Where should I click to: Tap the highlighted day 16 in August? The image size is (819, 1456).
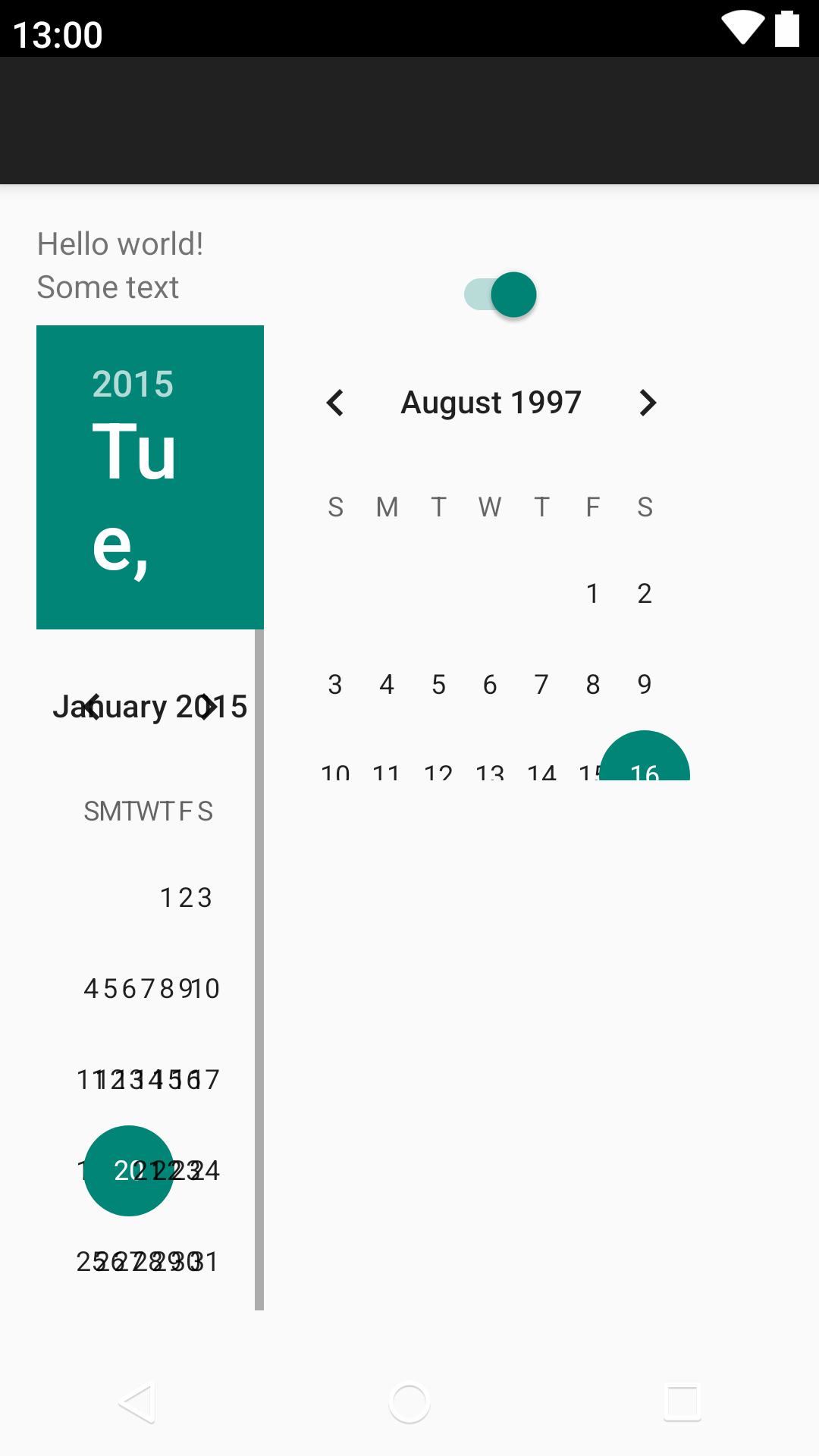tap(645, 762)
